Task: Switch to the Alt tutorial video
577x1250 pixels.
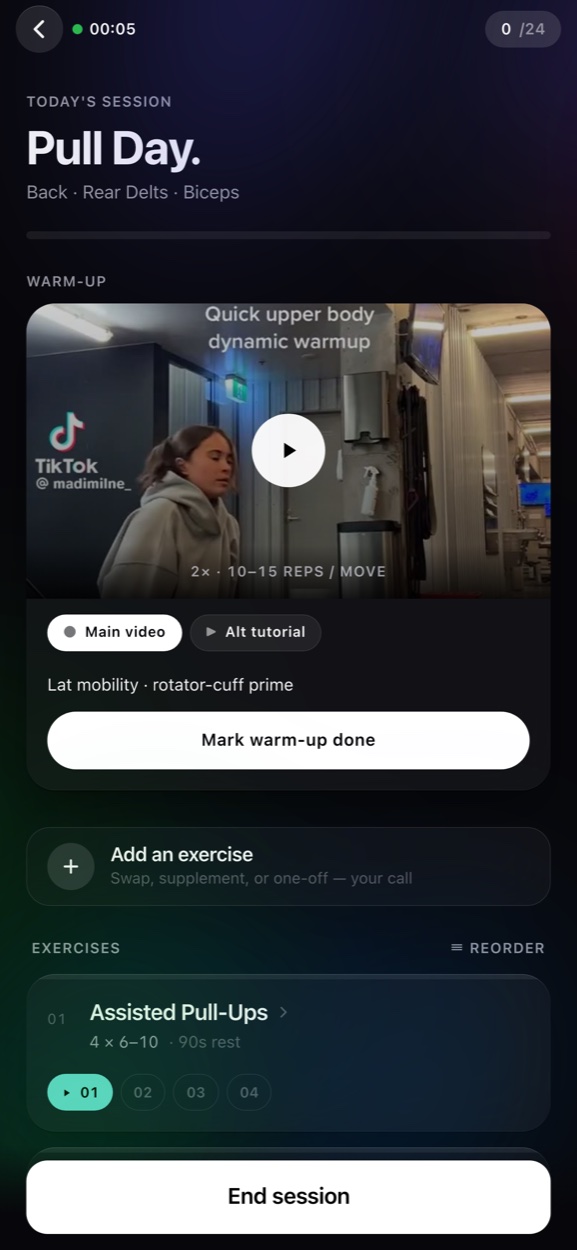Action: pos(255,632)
